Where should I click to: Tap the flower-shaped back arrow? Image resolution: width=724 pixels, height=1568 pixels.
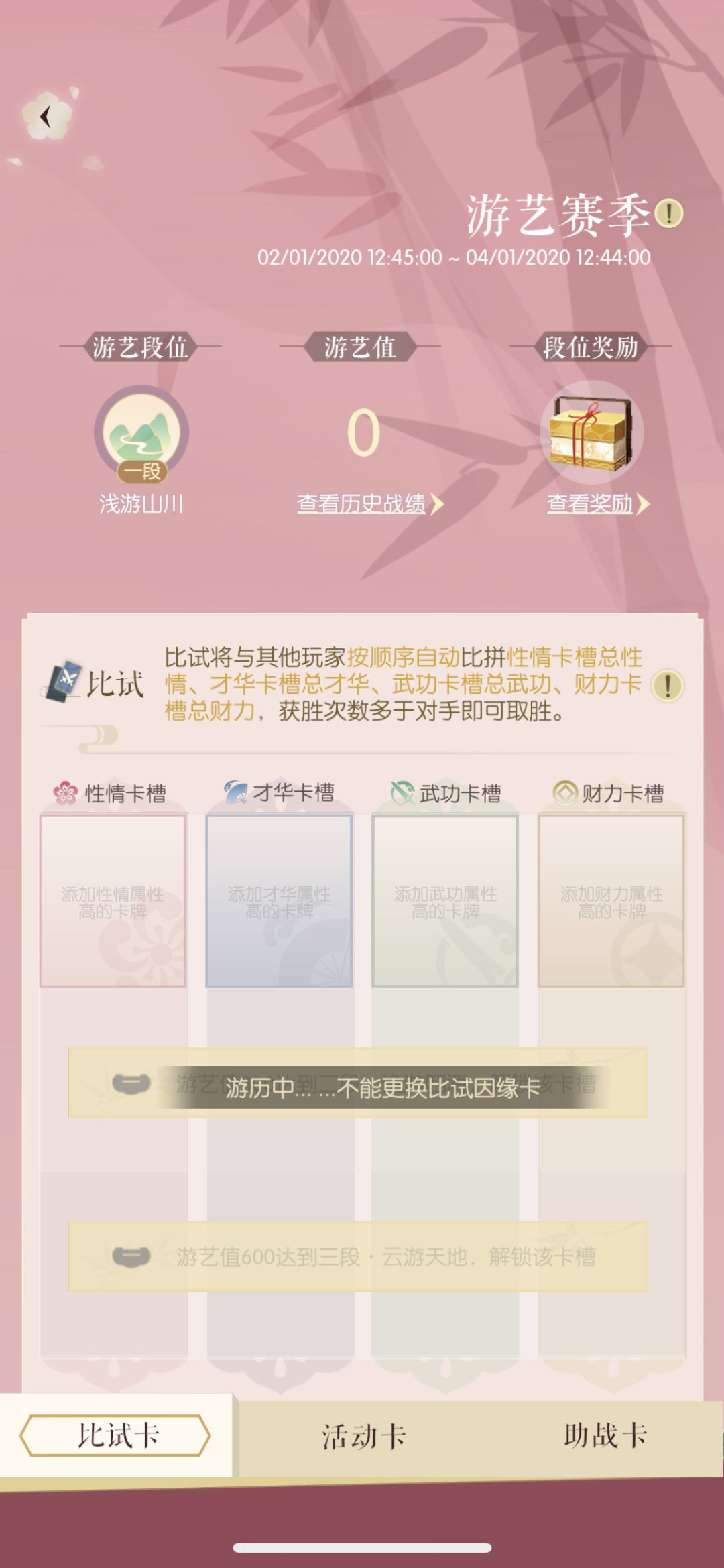tap(46, 117)
